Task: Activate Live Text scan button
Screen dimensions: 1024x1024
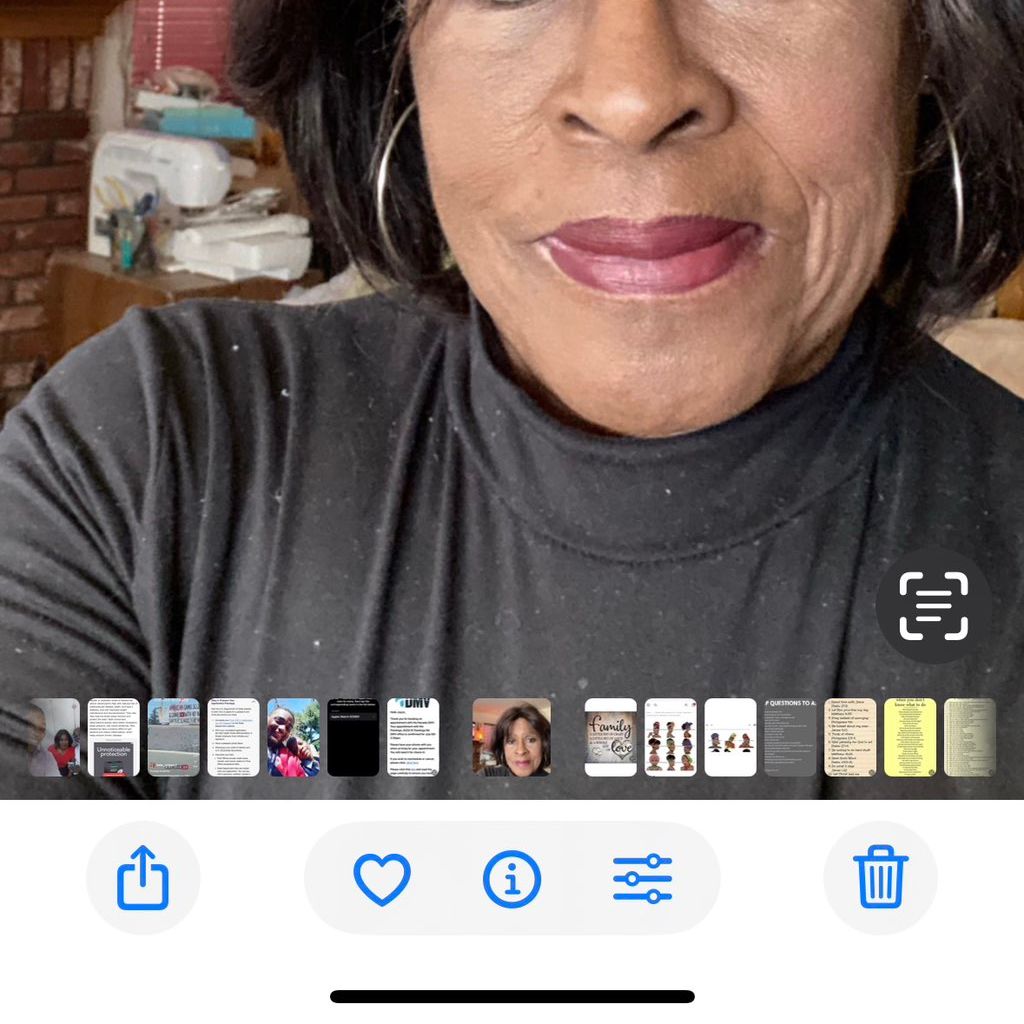Action: point(933,606)
